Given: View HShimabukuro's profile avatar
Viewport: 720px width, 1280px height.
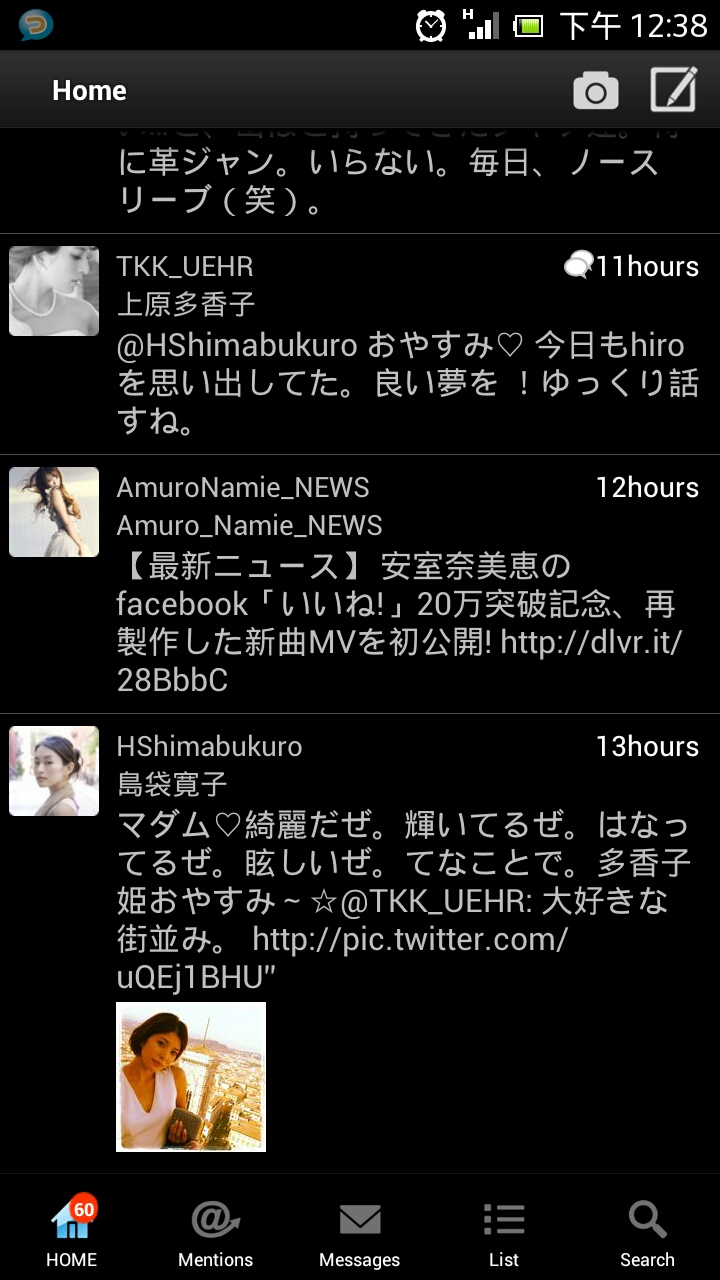Looking at the screenshot, I should click(54, 771).
